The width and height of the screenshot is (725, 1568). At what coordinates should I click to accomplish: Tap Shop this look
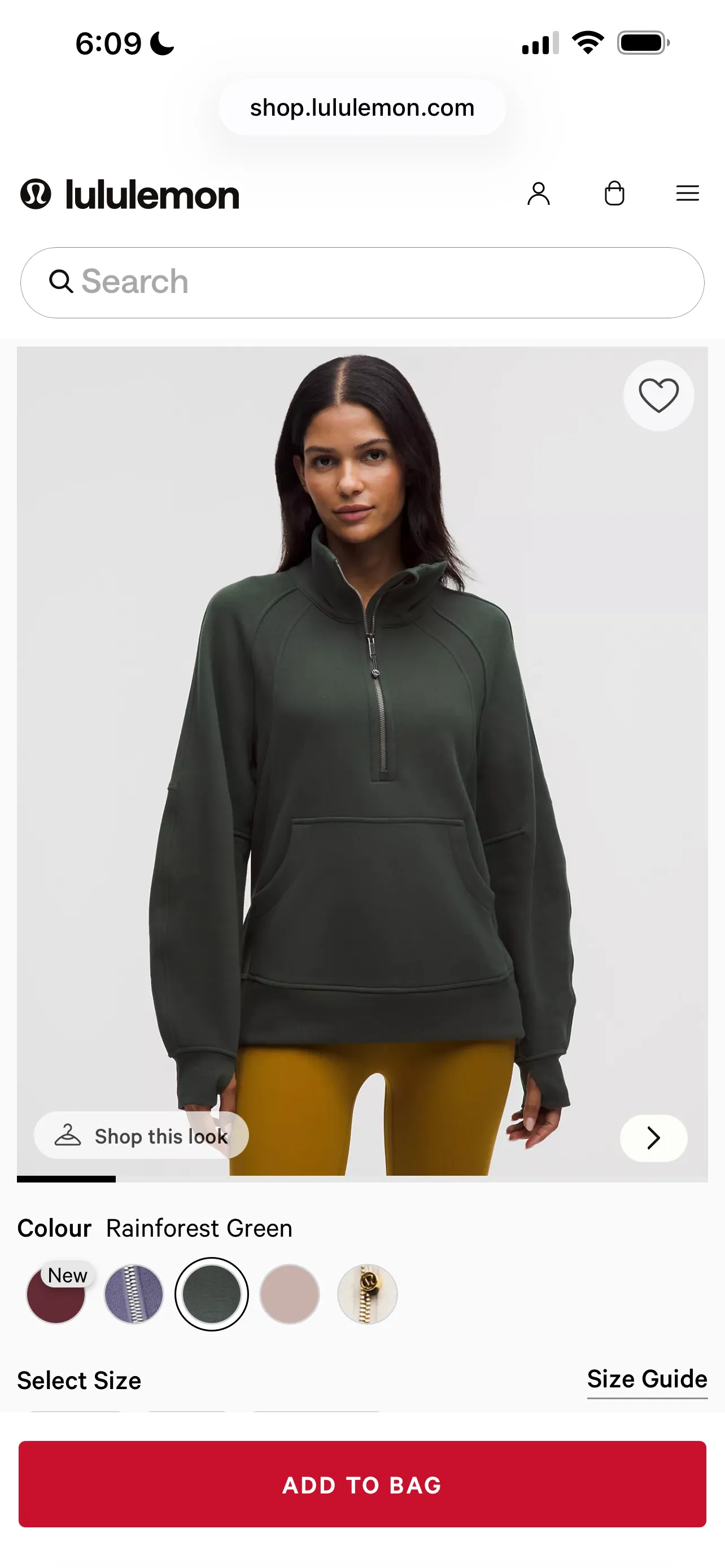[141, 1136]
